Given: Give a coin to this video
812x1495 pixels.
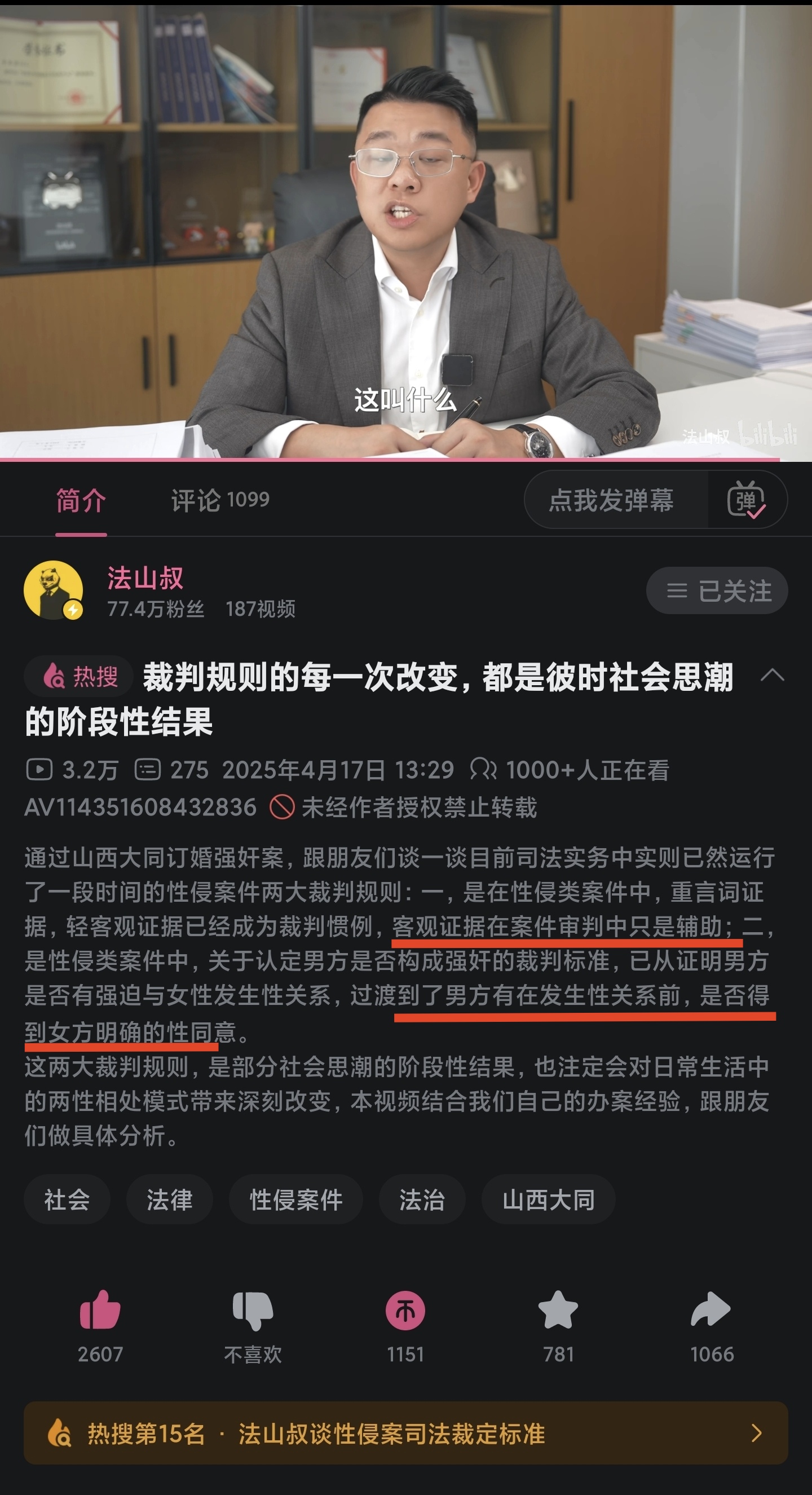Looking at the screenshot, I should click(405, 1311).
